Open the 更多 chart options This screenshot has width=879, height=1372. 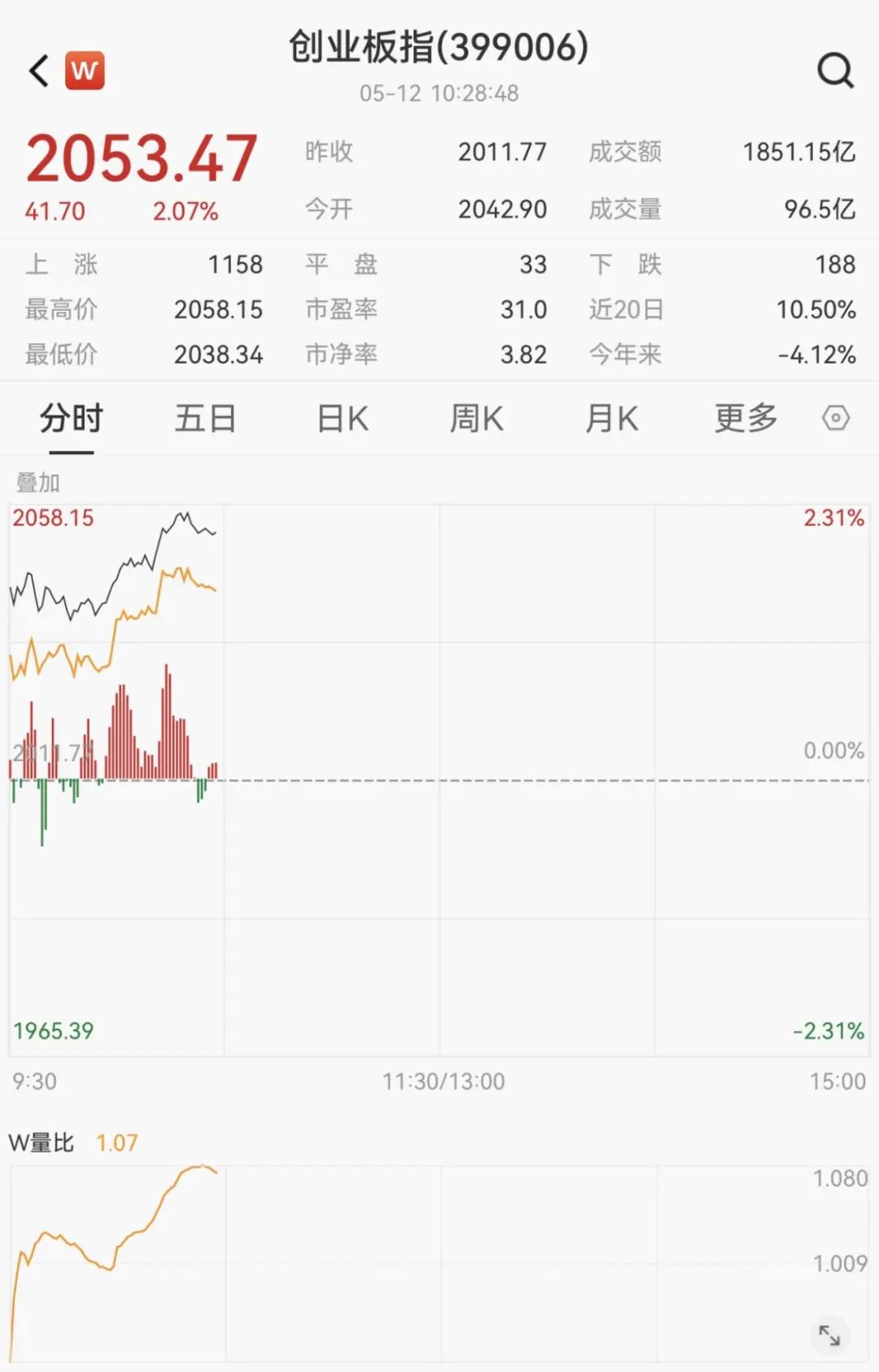pyautogui.click(x=746, y=419)
